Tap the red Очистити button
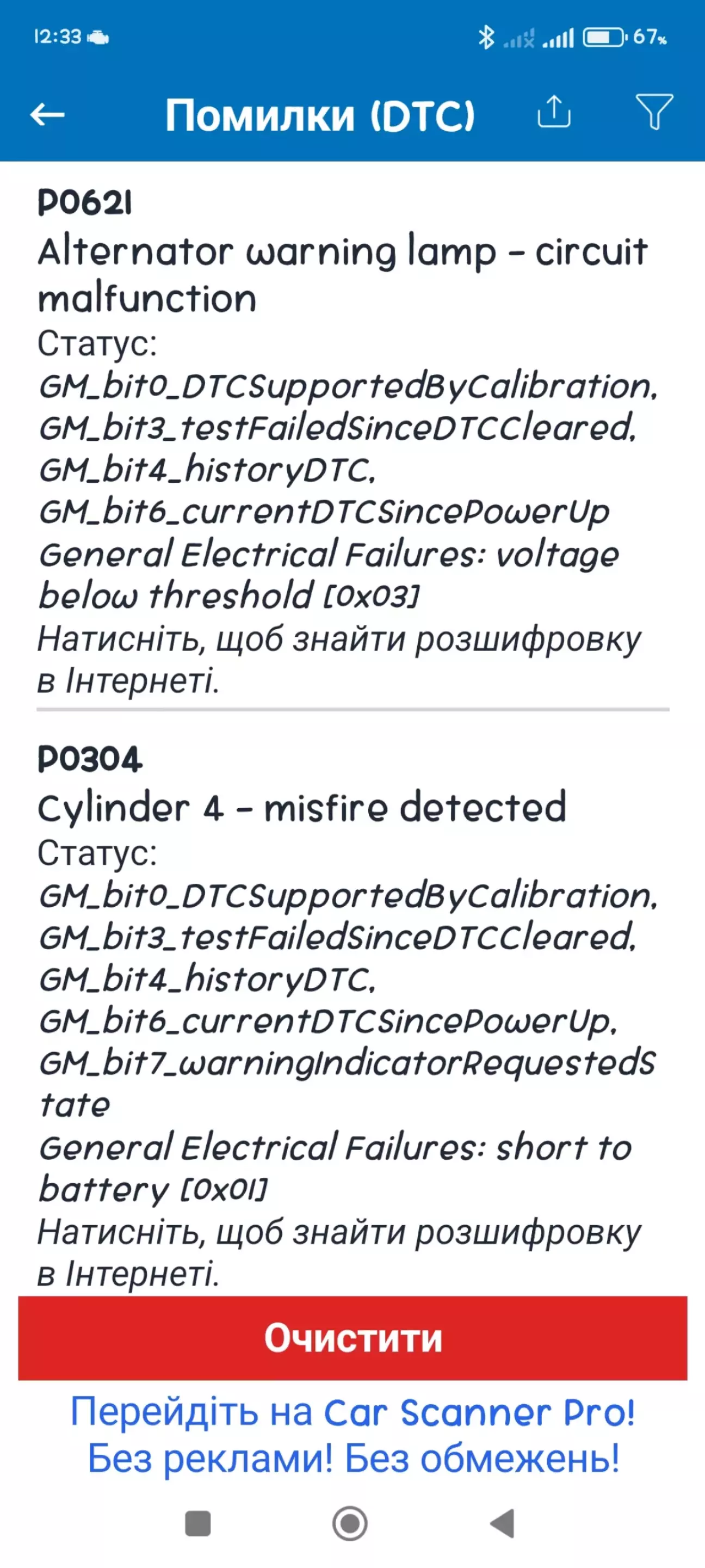The height and width of the screenshot is (1568, 705). [352, 1338]
